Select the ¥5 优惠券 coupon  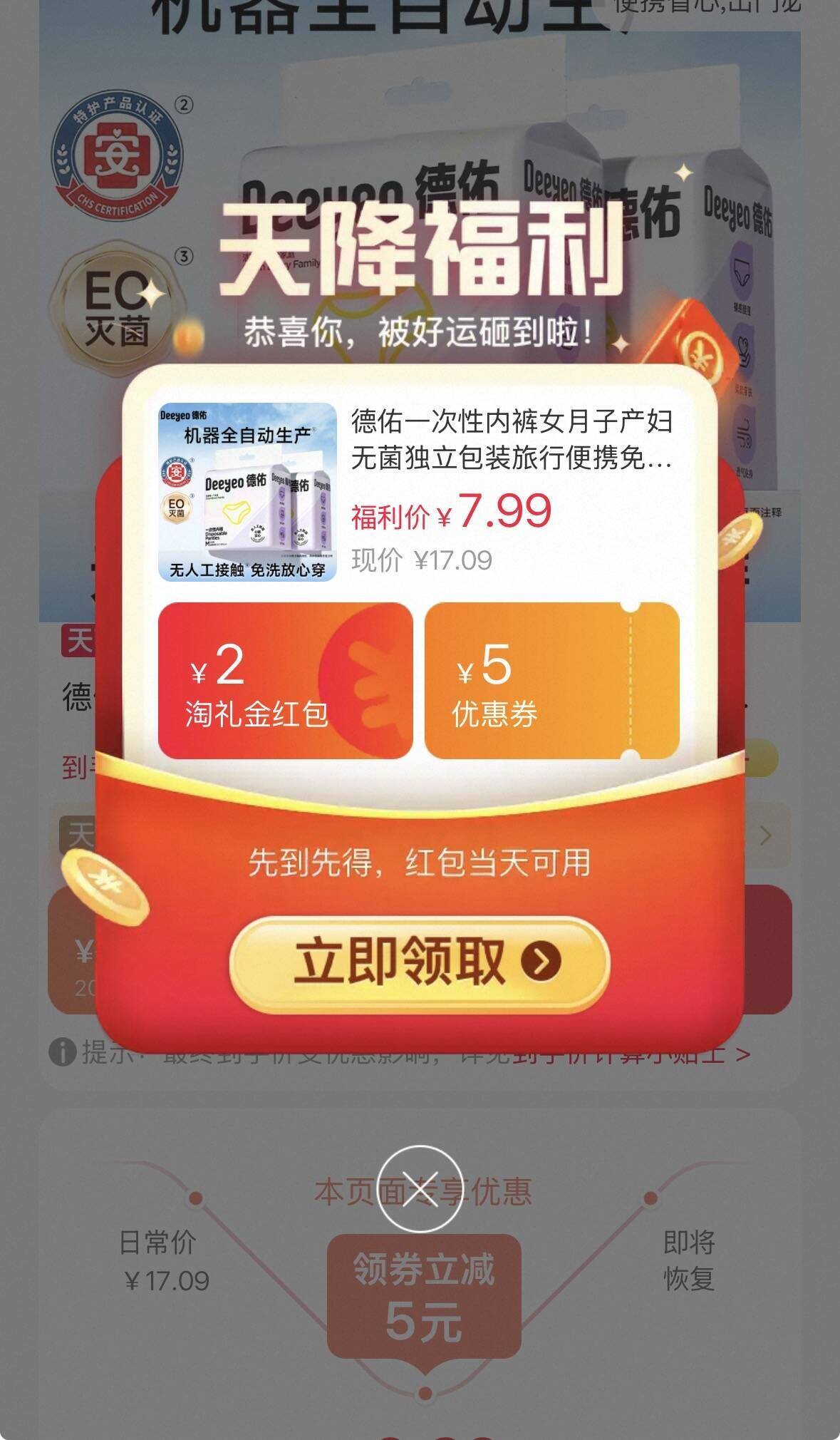(552, 680)
